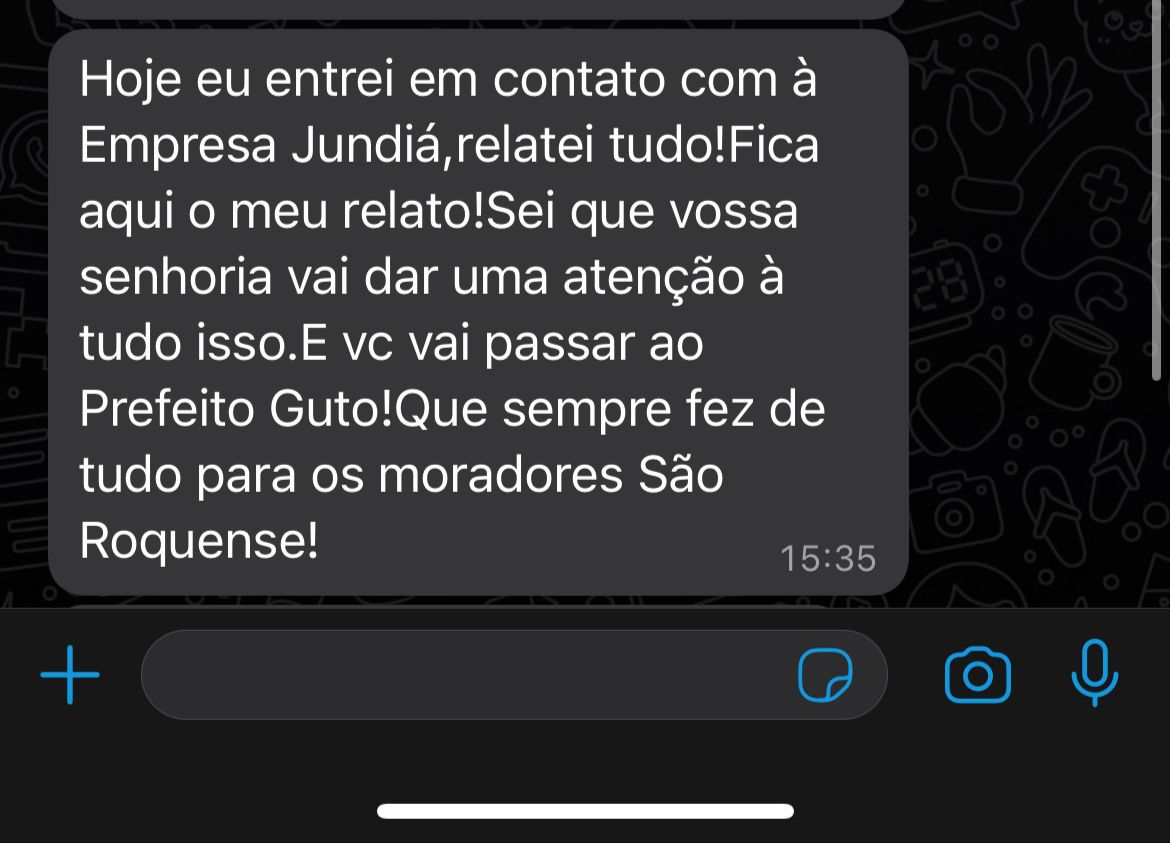The width and height of the screenshot is (1170, 843).
Task: Open the attachment plus menu
Action: click(x=70, y=675)
